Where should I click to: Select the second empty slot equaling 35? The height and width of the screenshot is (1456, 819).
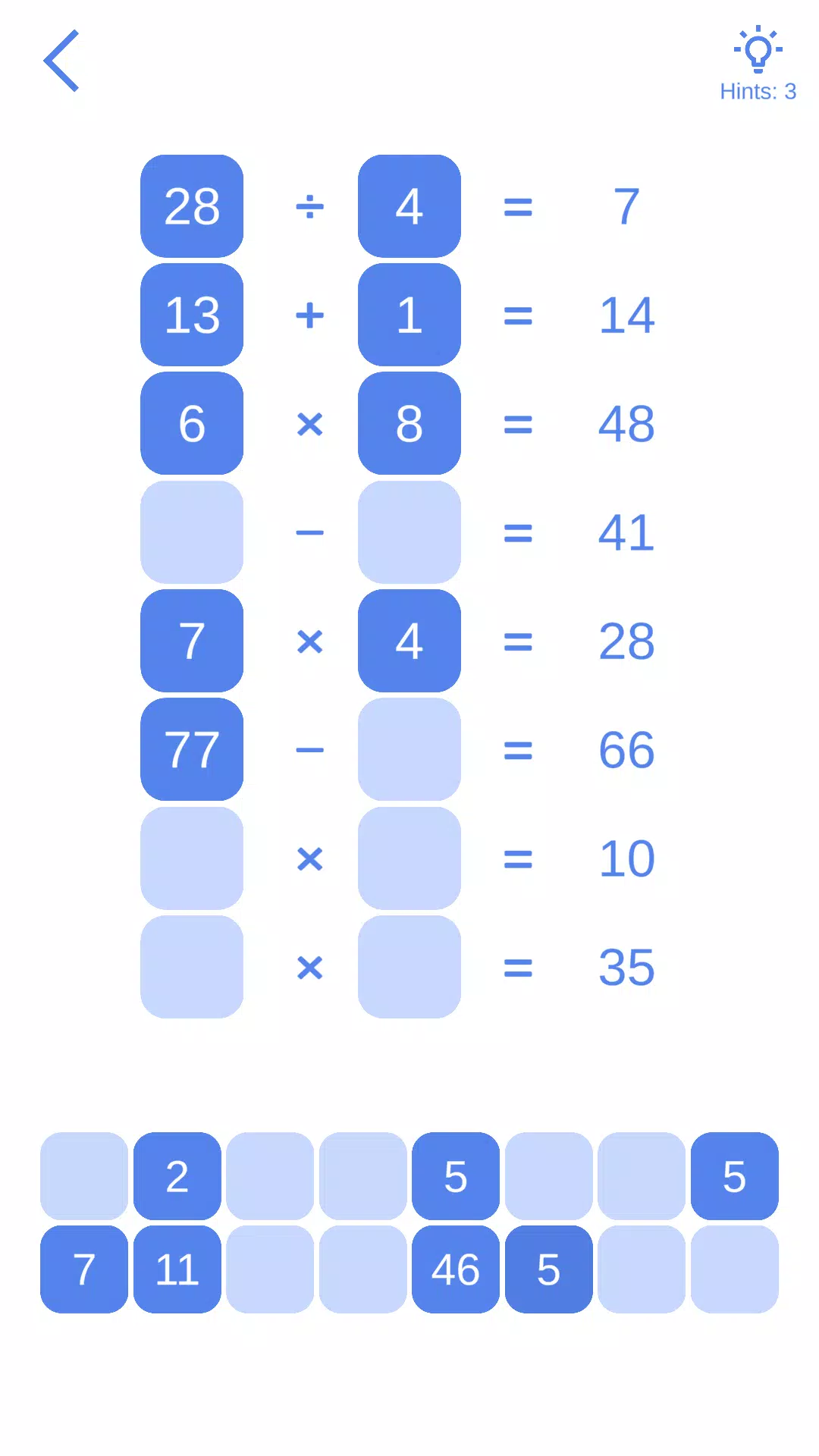click(x=409, y=967)
